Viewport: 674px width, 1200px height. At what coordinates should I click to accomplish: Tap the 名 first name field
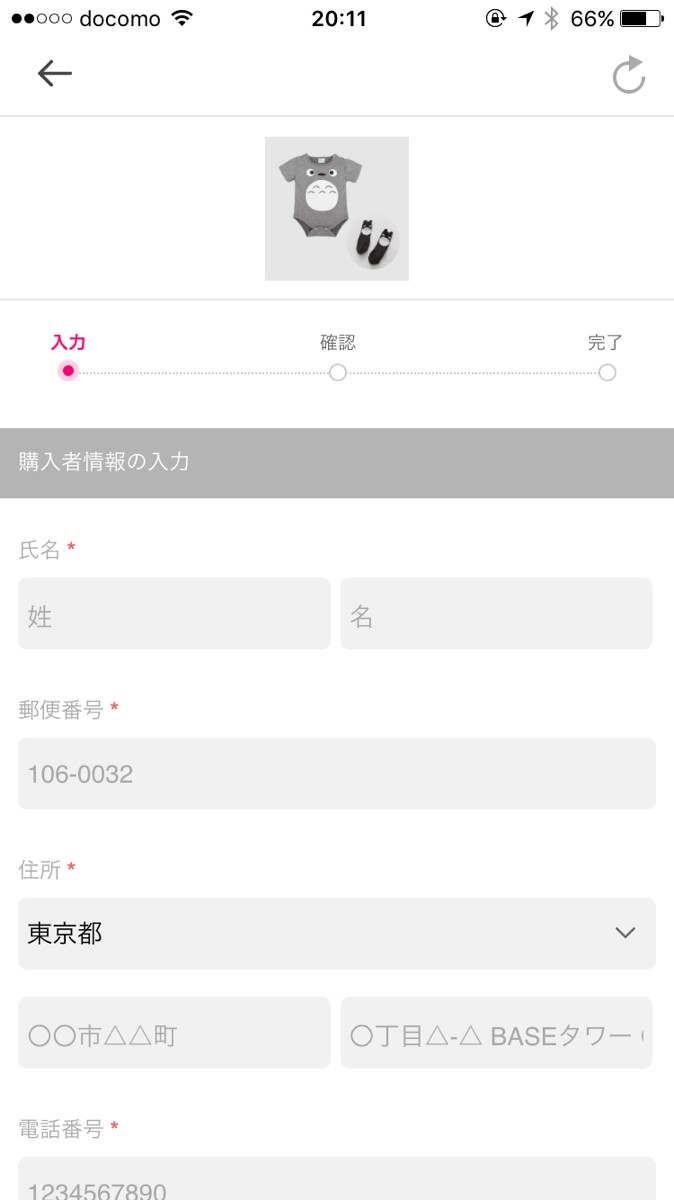(x=496, y=614)
